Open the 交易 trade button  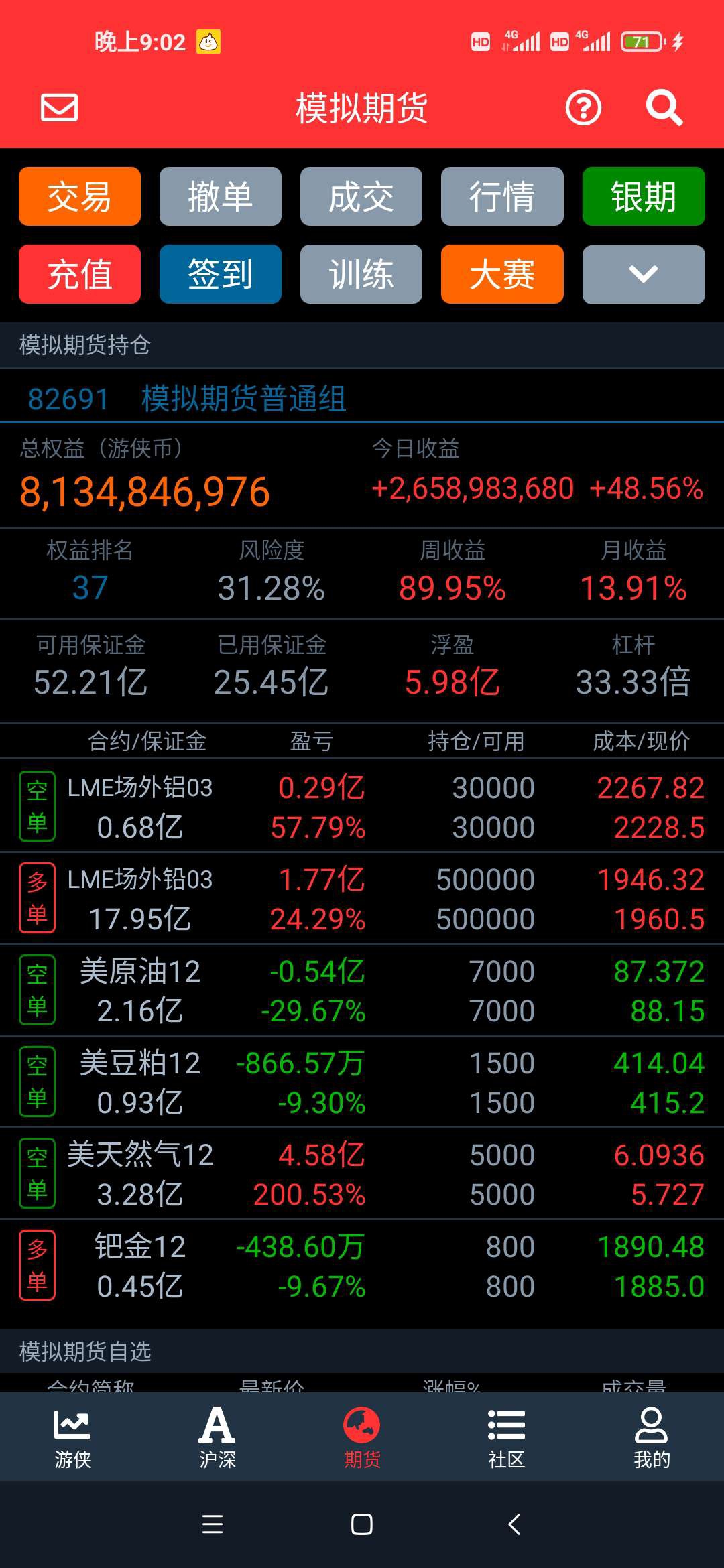(80, 196)
